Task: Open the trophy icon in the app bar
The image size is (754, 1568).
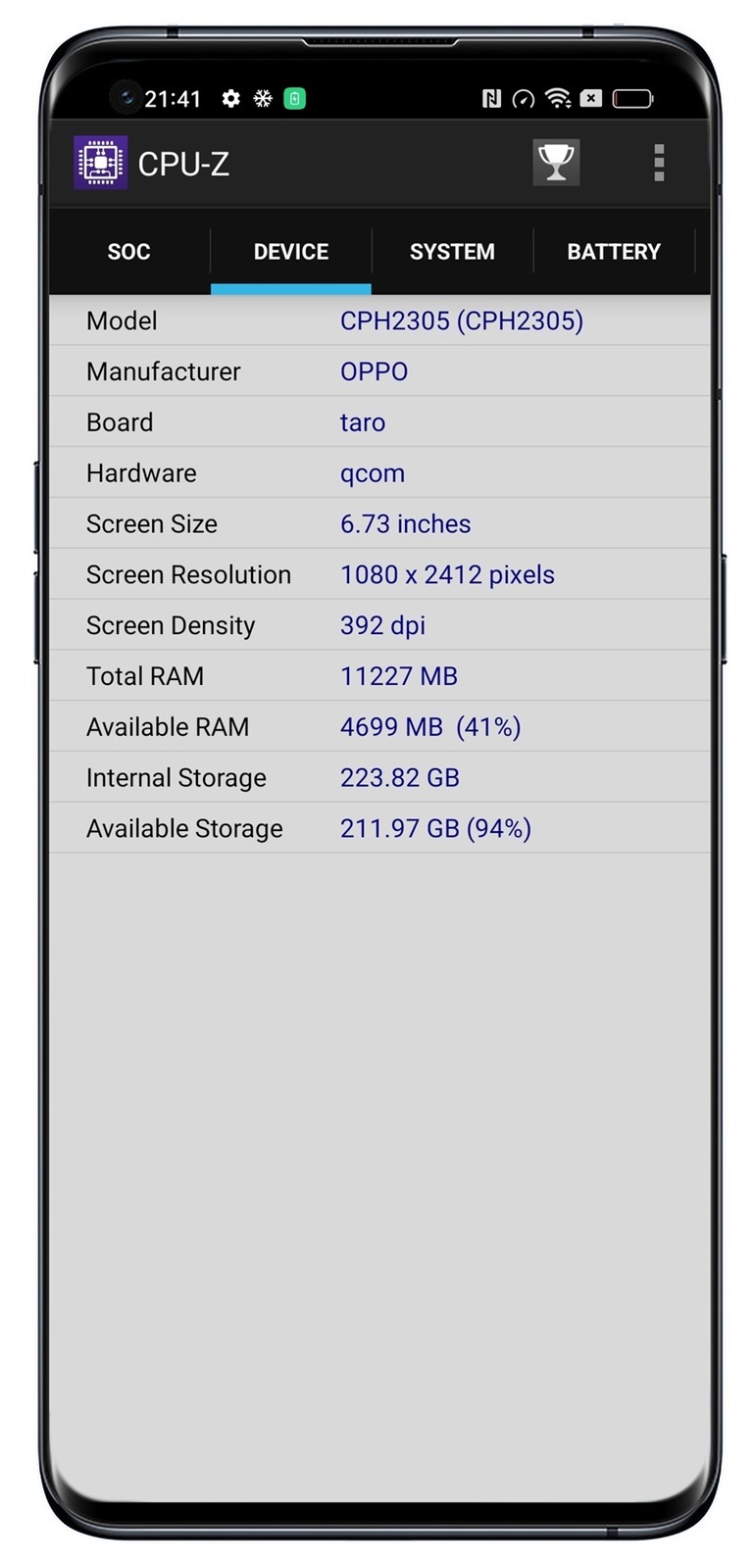Action: (556, 163)
